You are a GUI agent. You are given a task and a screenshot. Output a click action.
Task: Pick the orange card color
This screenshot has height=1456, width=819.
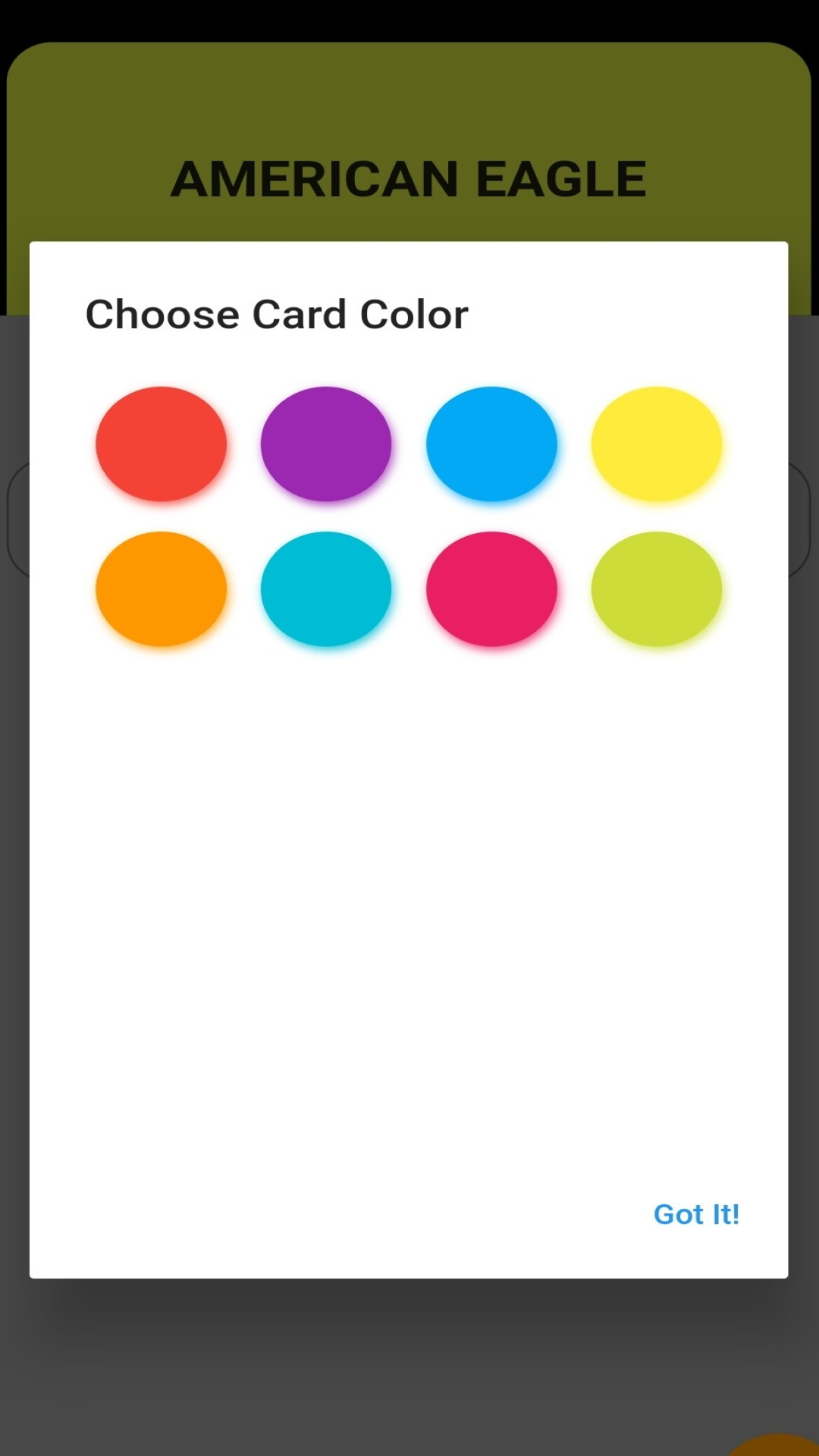coord(161,589)
